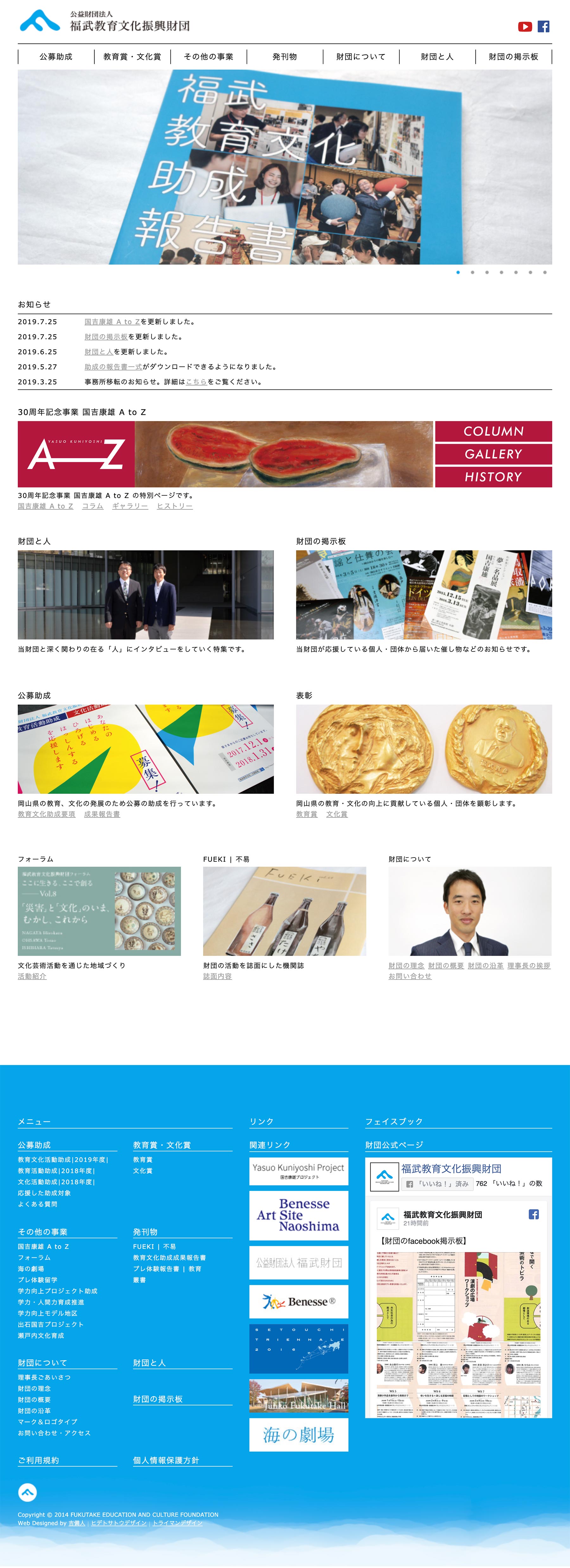Open the 活動紹介 link under フォーラム
The width and height of the screenshot is (570, 1568).
(x=32, y=976)
